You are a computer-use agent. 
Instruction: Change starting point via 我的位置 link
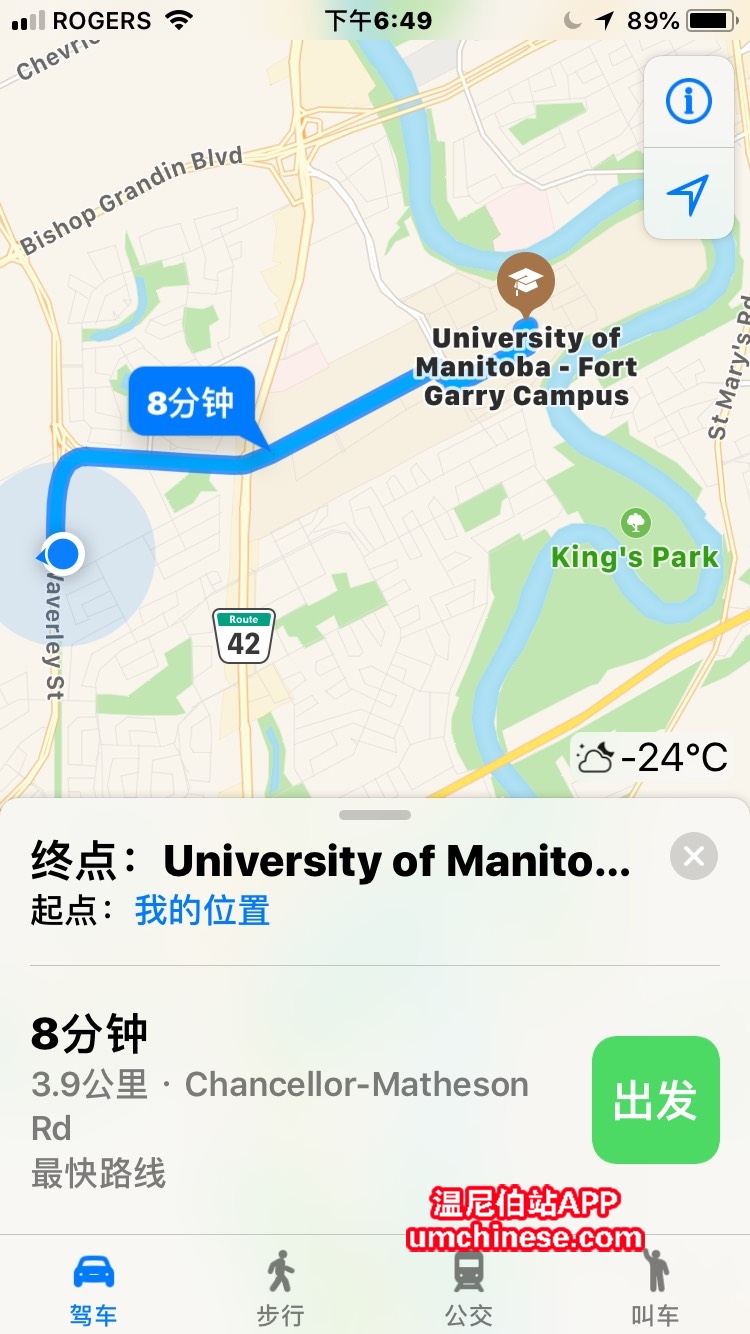(202, 911)
